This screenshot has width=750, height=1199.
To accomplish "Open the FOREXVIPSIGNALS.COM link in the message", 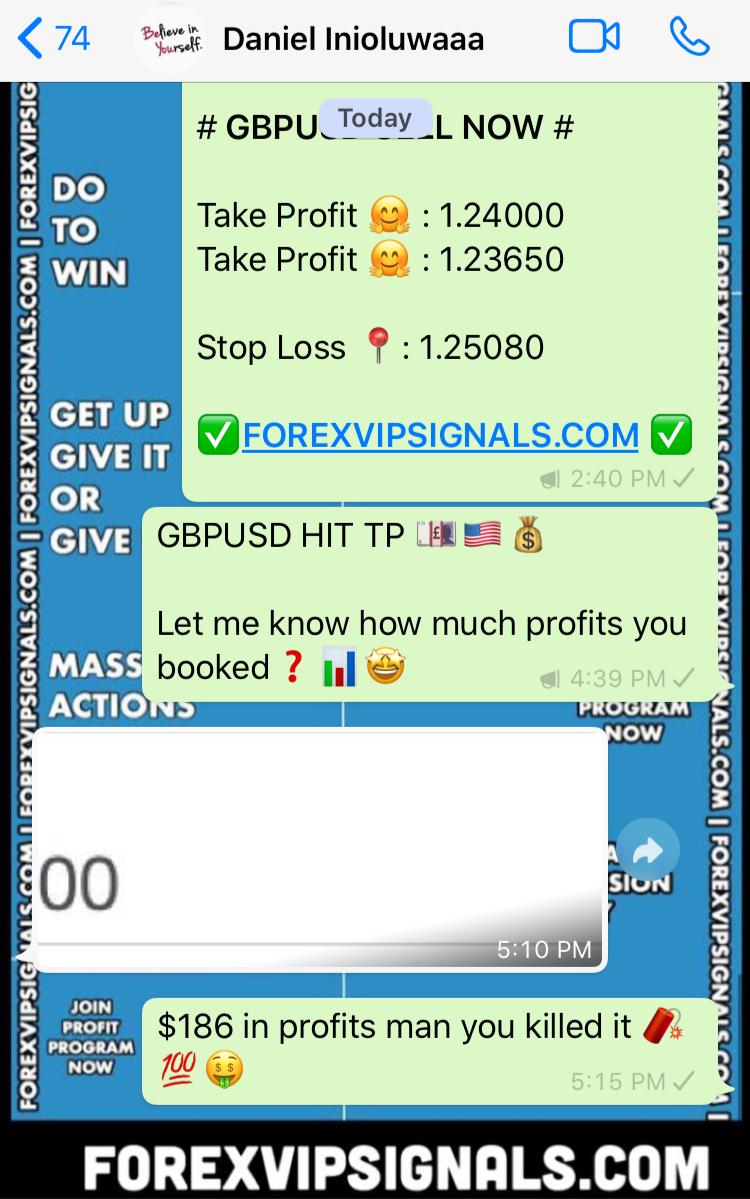I will (x=440, y=435).
